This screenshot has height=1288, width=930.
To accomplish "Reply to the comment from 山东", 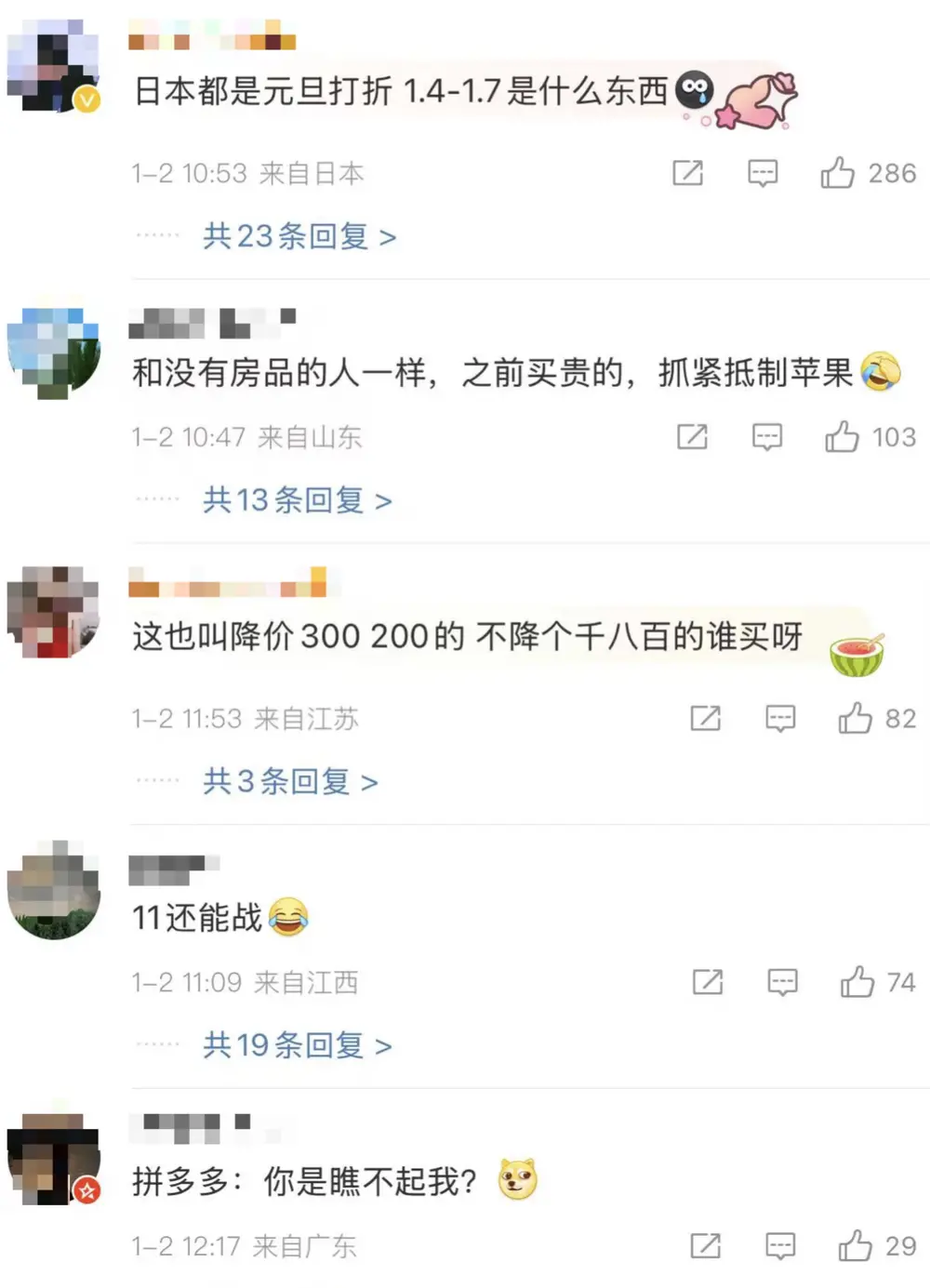I will [x=767, y=437].
